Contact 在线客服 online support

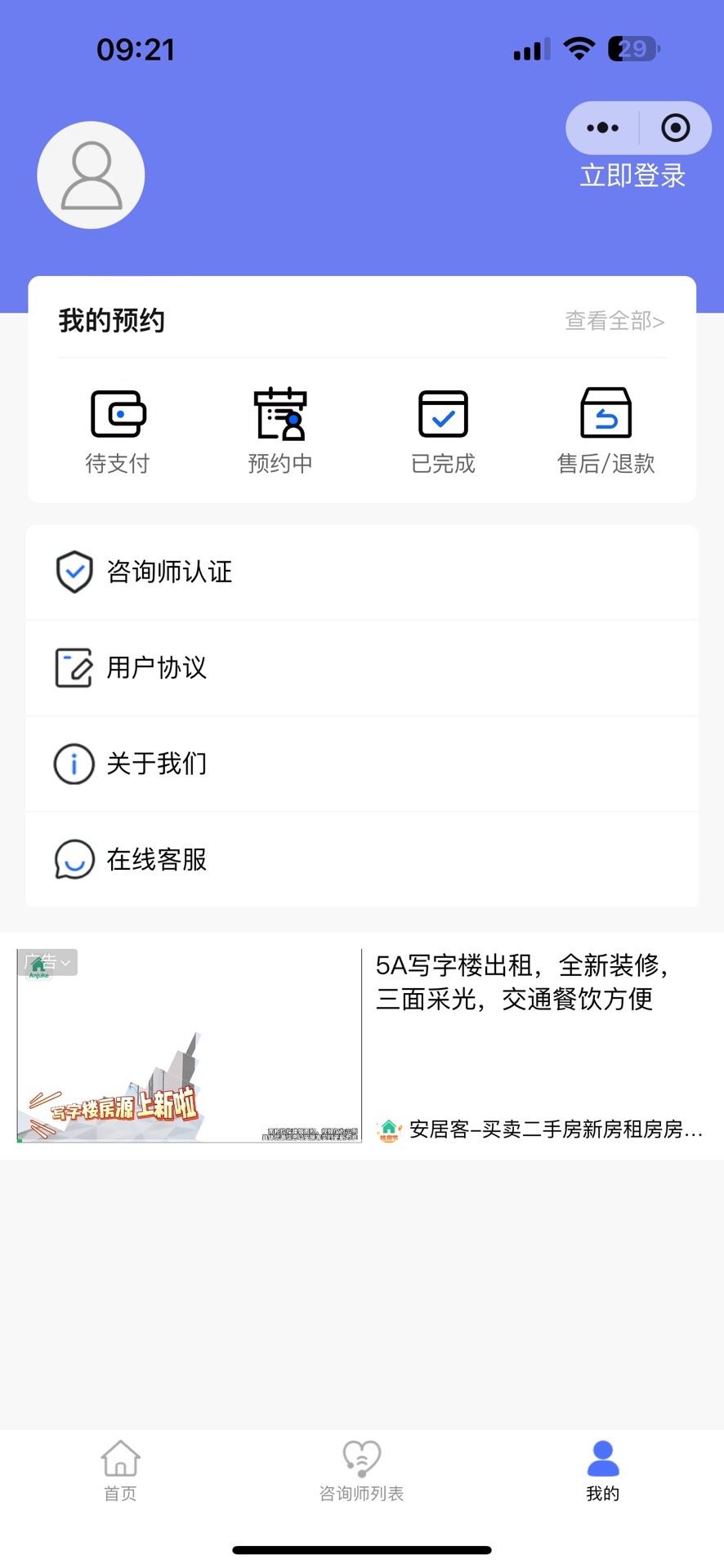(x=361, y=859)
